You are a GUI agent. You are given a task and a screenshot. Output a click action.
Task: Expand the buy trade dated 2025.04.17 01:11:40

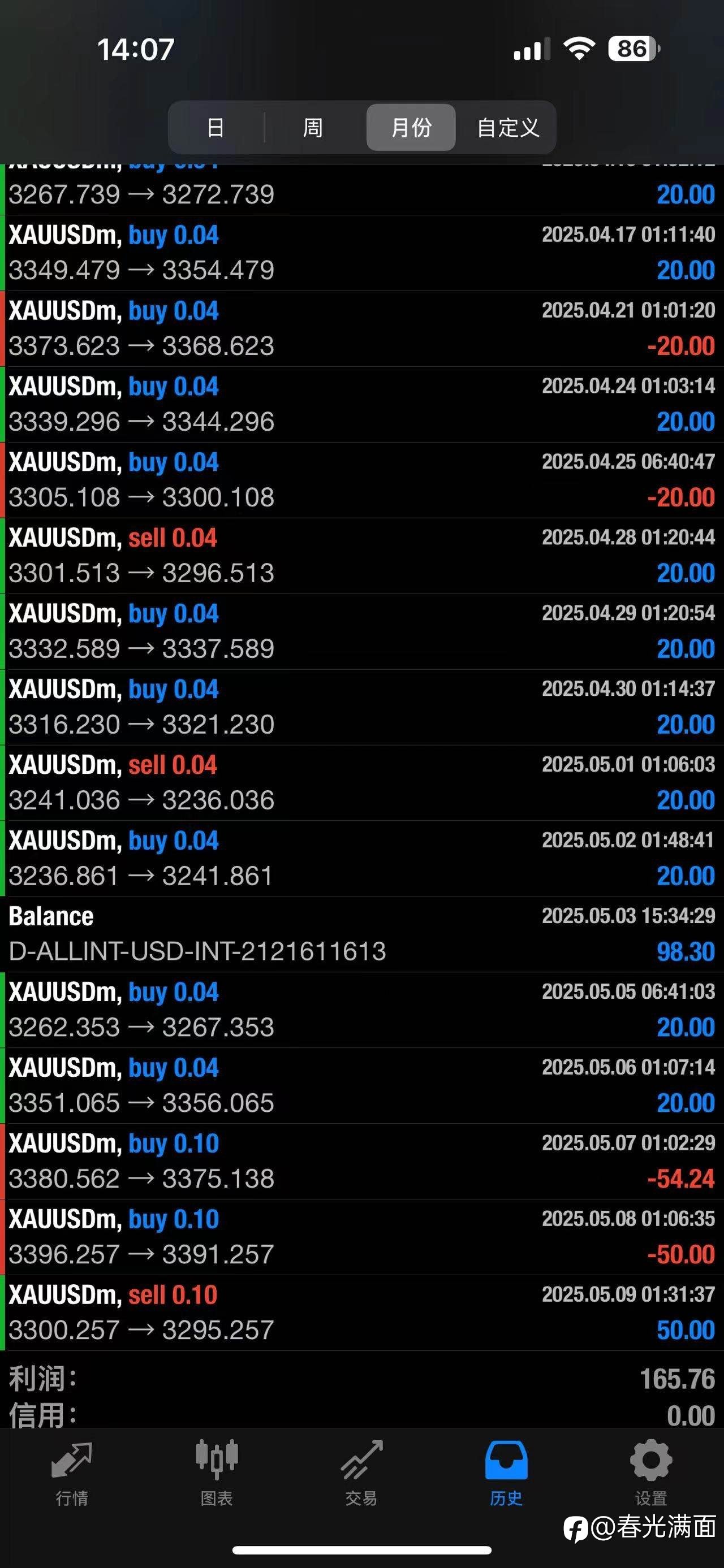pyautogui.click(x=361, y=253)
